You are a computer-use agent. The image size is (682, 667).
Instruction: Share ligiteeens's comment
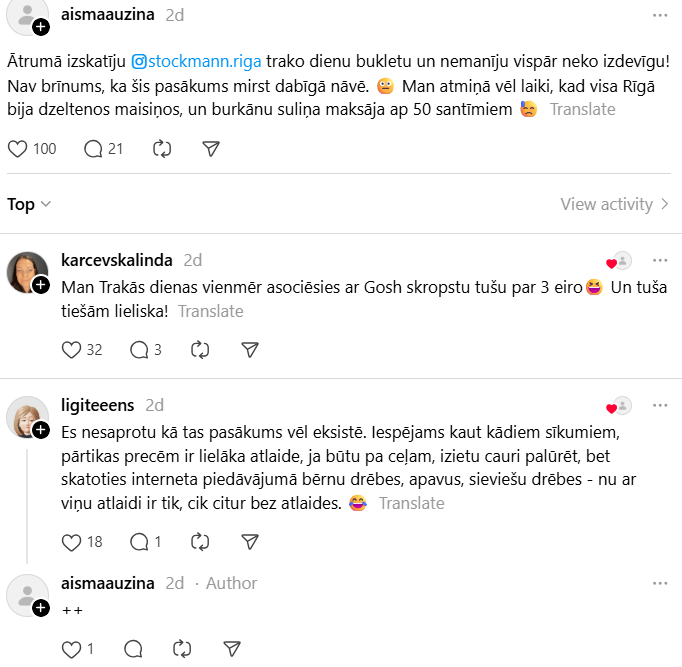[x=250, y=542]
